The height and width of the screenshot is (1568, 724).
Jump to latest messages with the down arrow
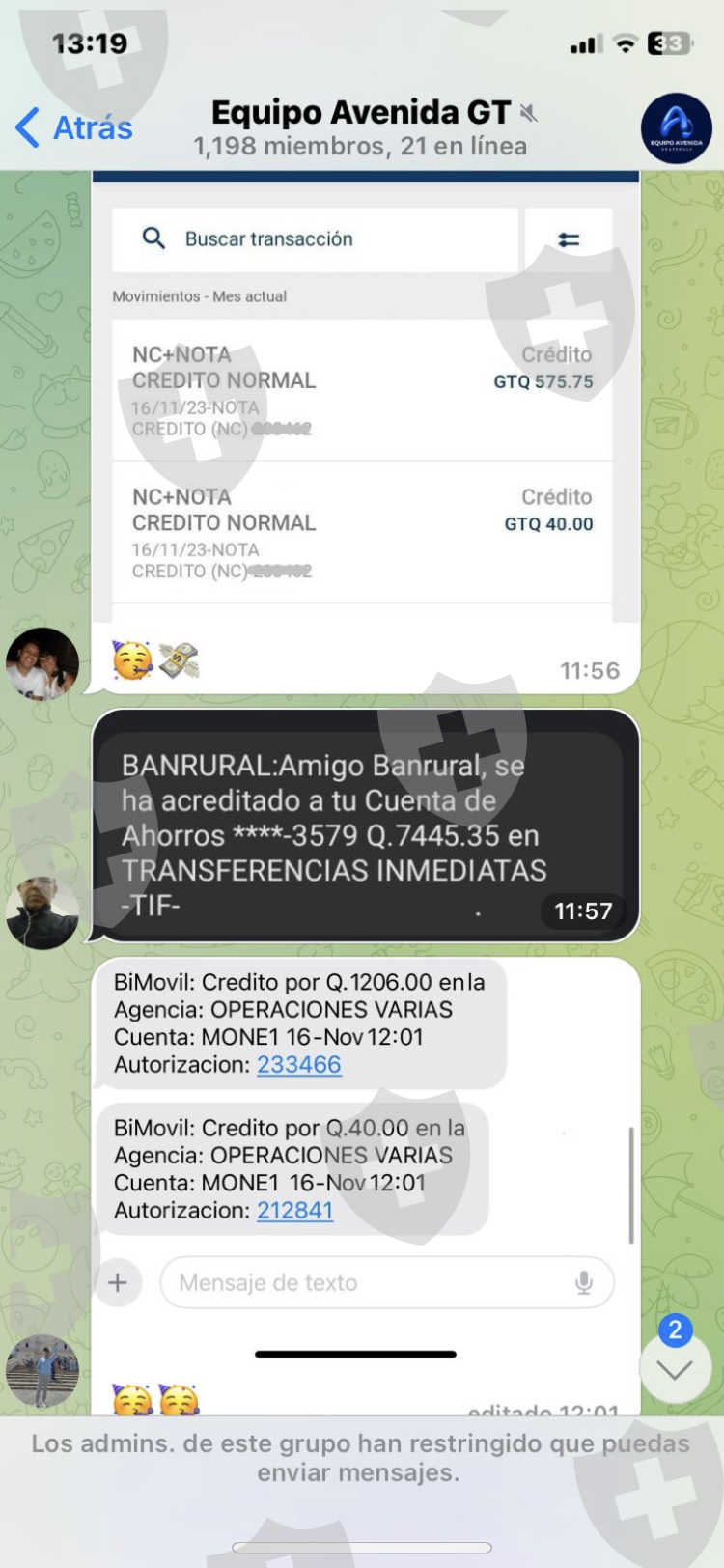click(x=675, y=1368)
